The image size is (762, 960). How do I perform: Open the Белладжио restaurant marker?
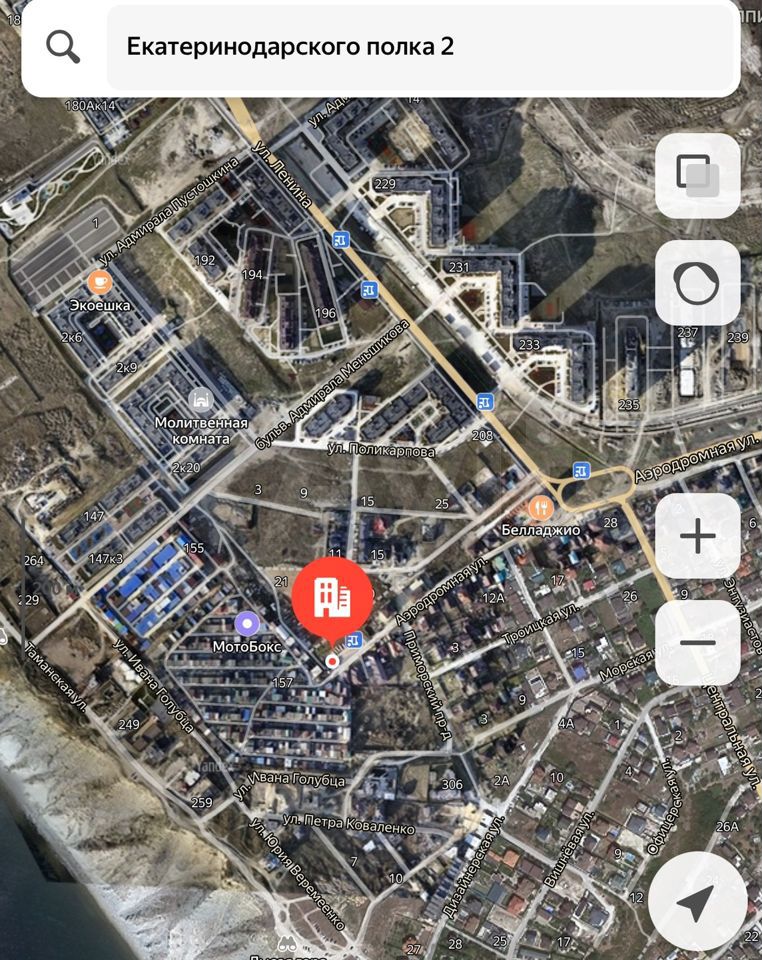(x=541, y=507)
